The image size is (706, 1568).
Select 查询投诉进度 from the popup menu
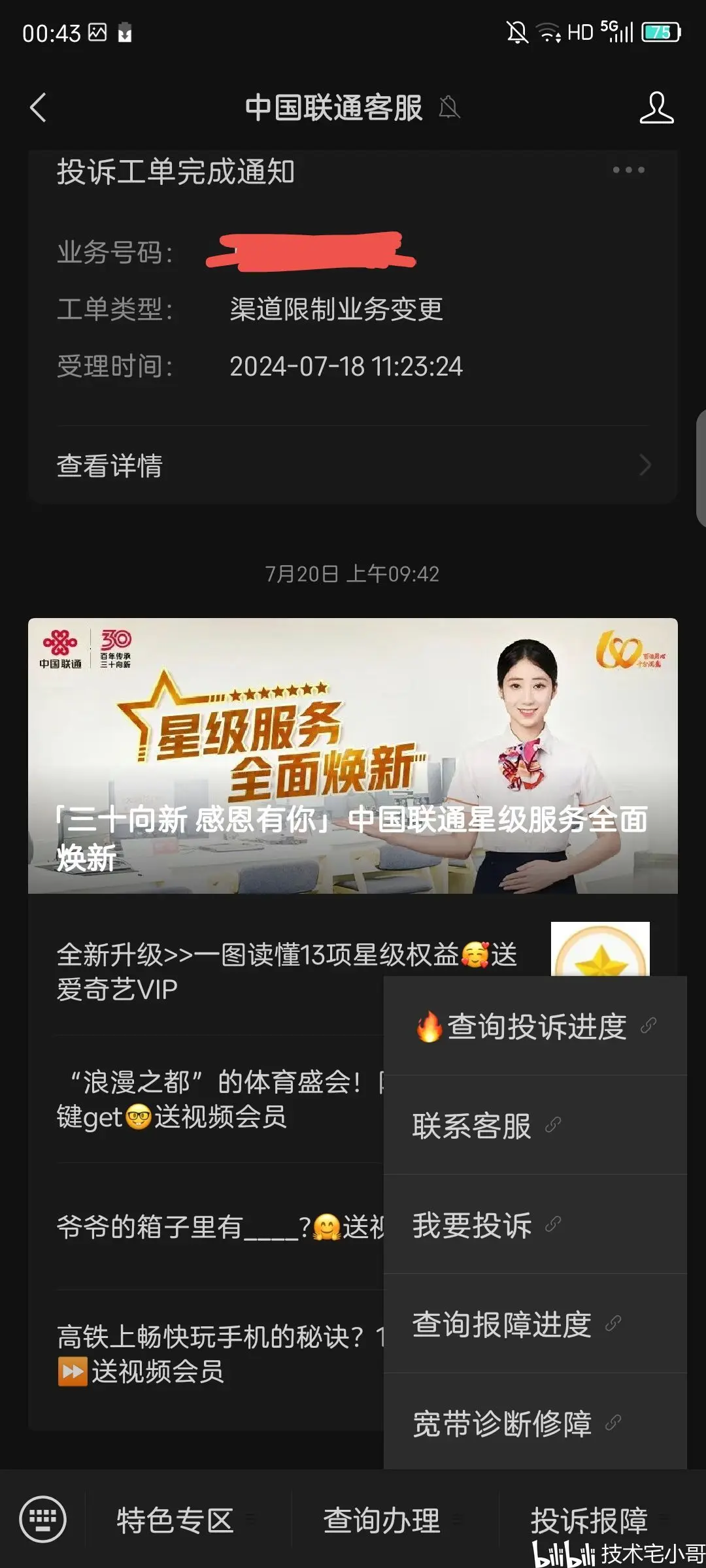[x=535, y=1026]
